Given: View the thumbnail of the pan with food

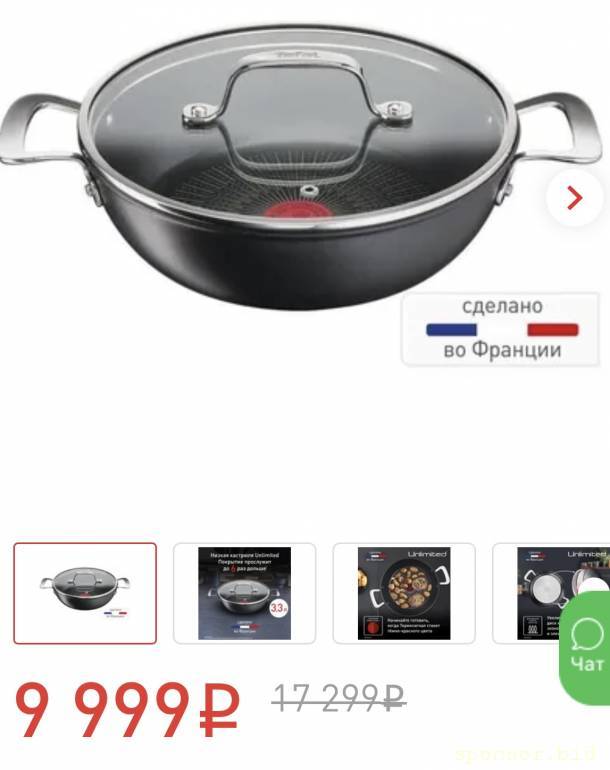Looking at the screenshot, I should click(x=404, y=593).
